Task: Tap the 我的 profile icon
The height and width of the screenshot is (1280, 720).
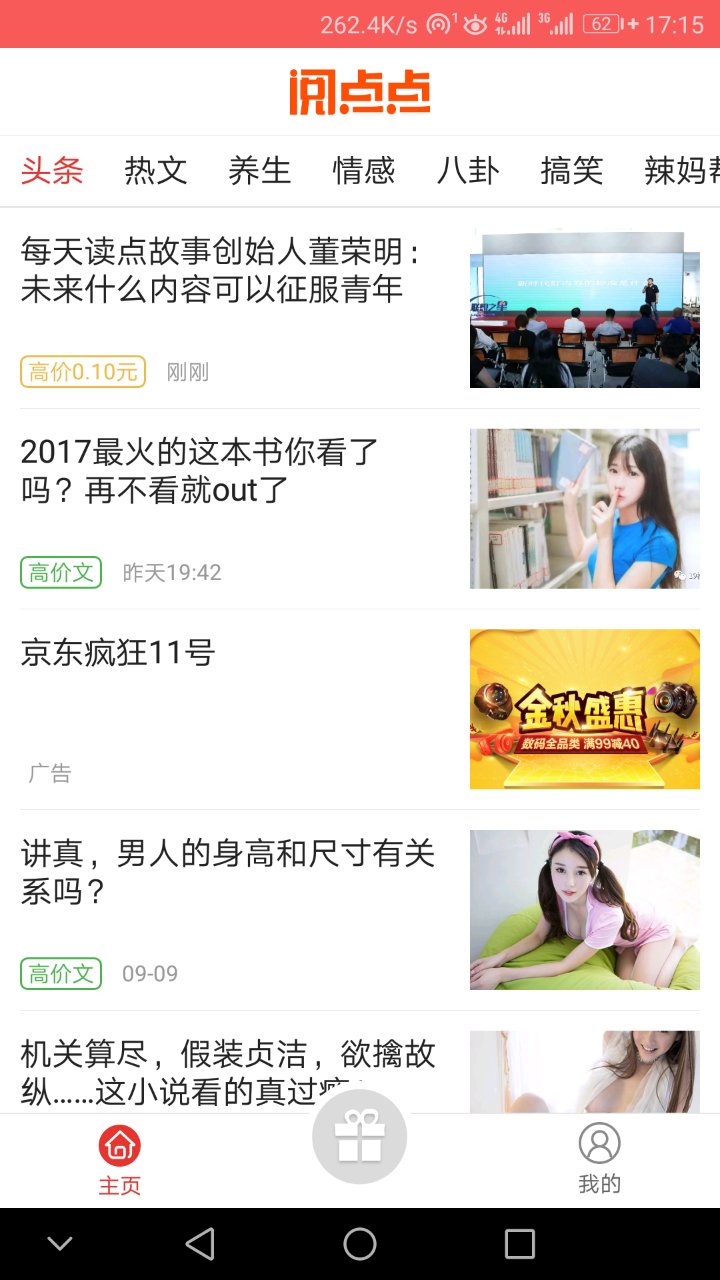Action: coord(599,1142)
